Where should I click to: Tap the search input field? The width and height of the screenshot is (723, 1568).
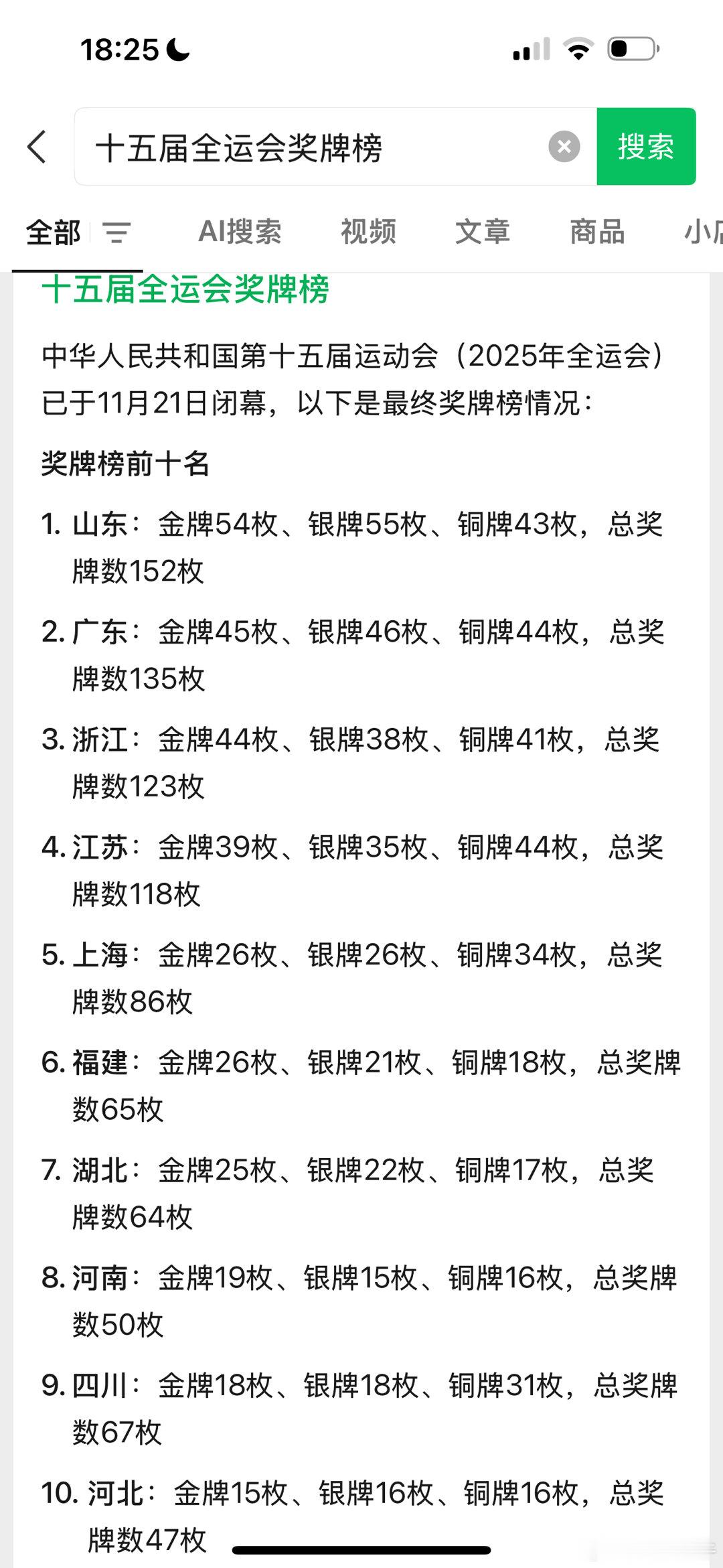pos(301,147)
